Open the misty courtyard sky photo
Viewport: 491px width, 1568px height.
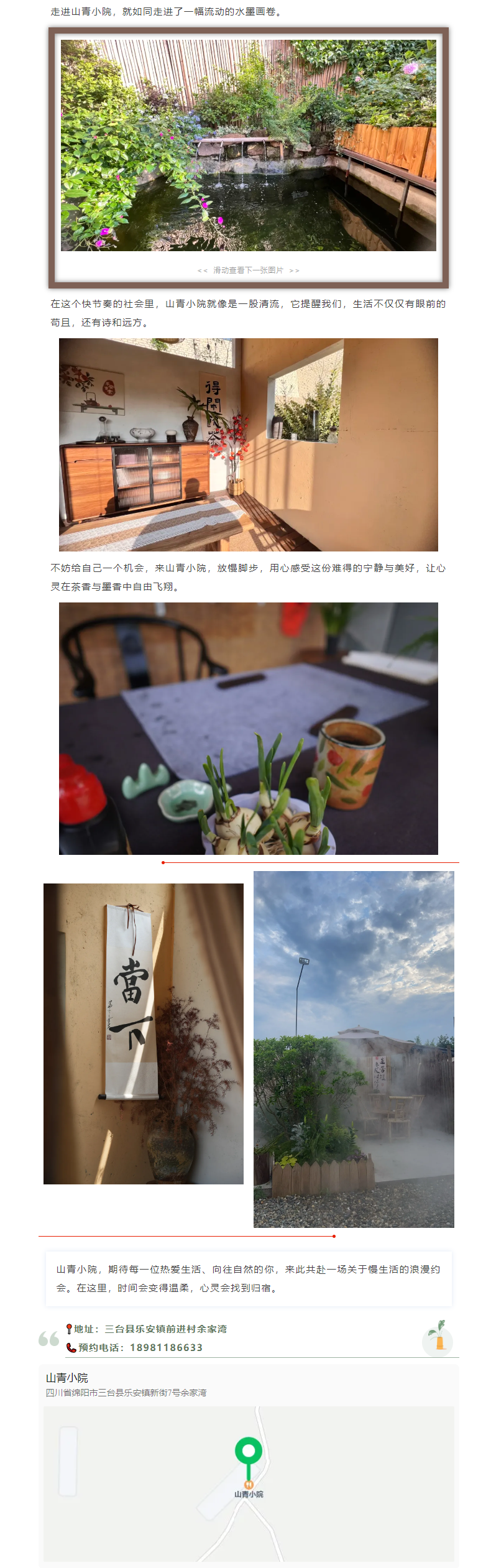(354, 1049)
